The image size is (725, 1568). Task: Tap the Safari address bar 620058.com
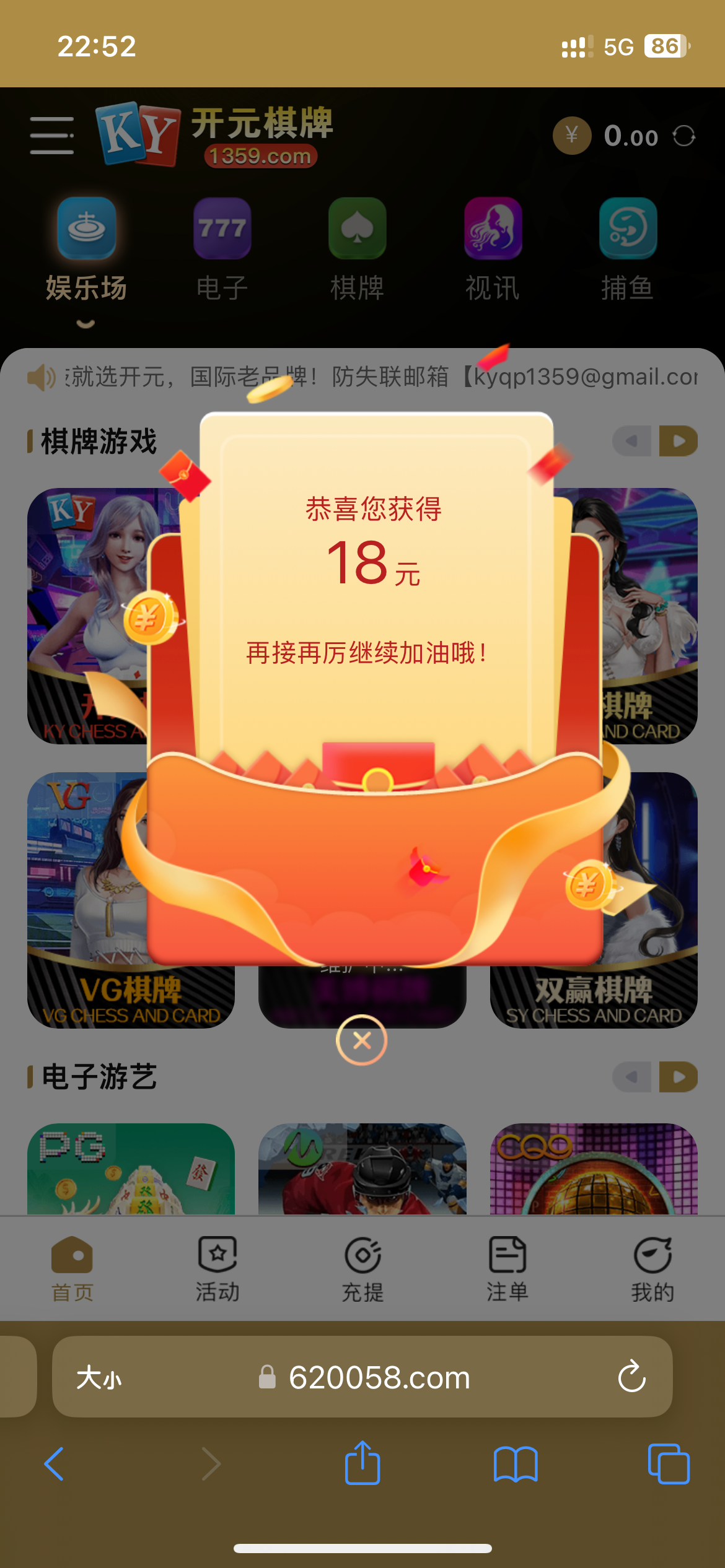(378, 1378)
